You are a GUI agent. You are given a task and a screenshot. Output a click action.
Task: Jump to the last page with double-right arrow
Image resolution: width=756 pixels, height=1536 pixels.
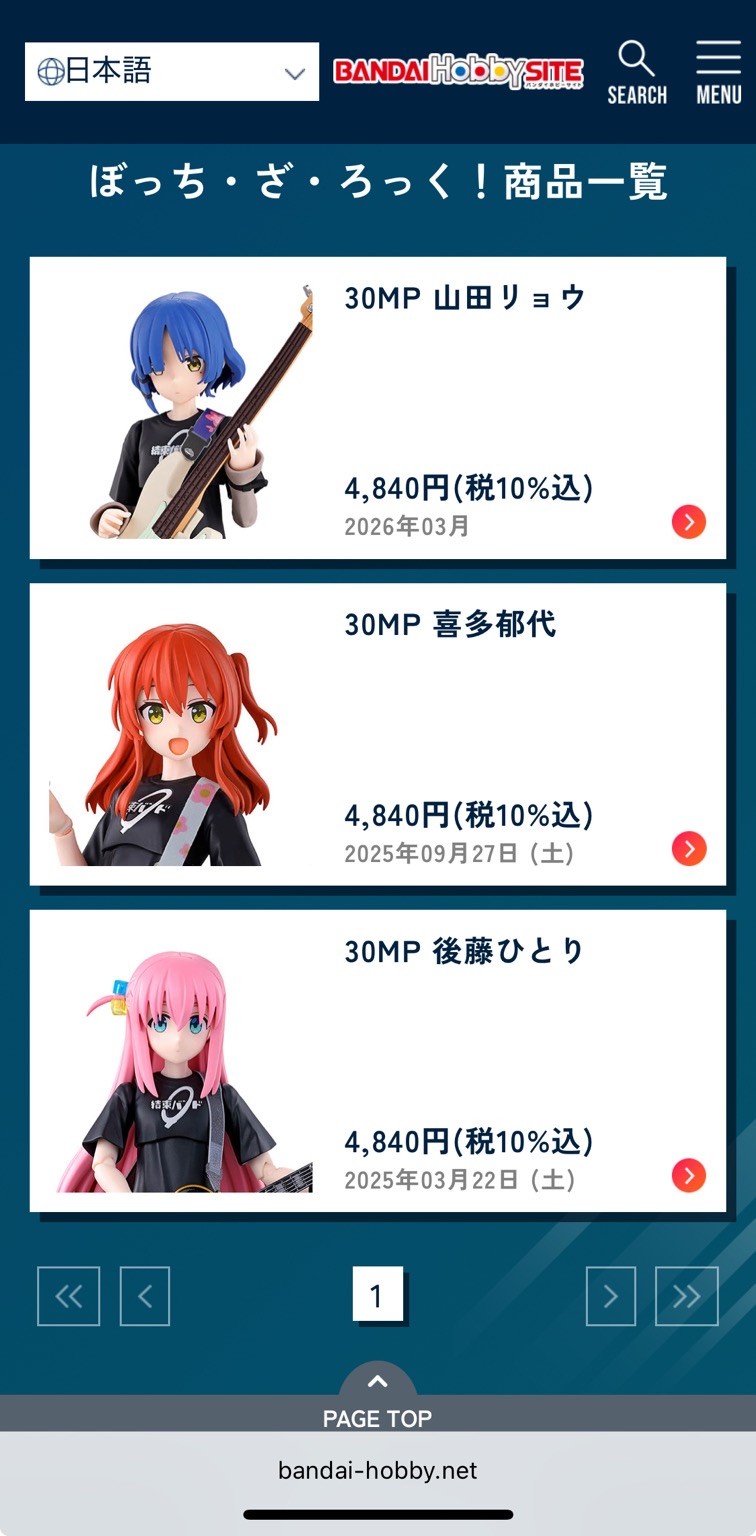click(x=686, y=1296)
